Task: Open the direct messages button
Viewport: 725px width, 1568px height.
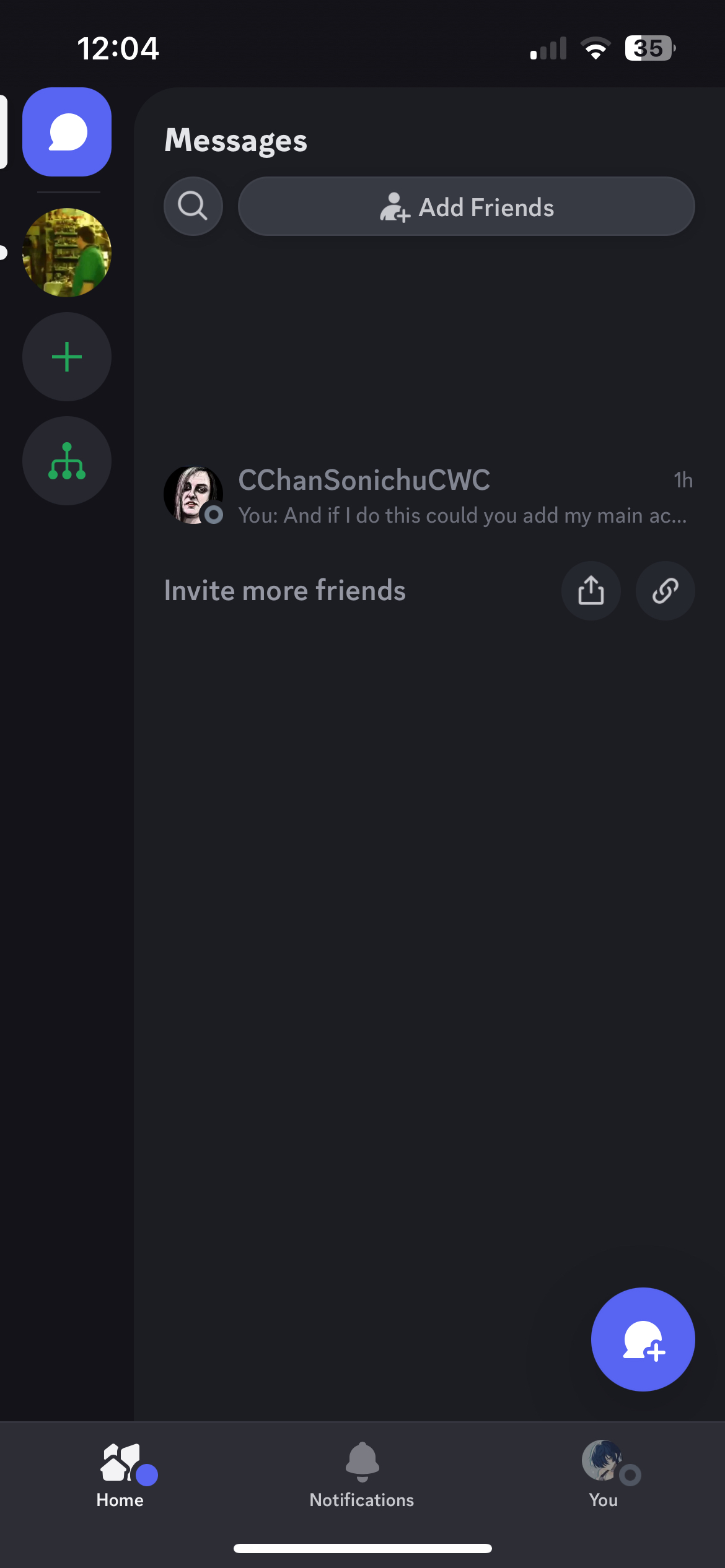Action: (x=67, y=132)
